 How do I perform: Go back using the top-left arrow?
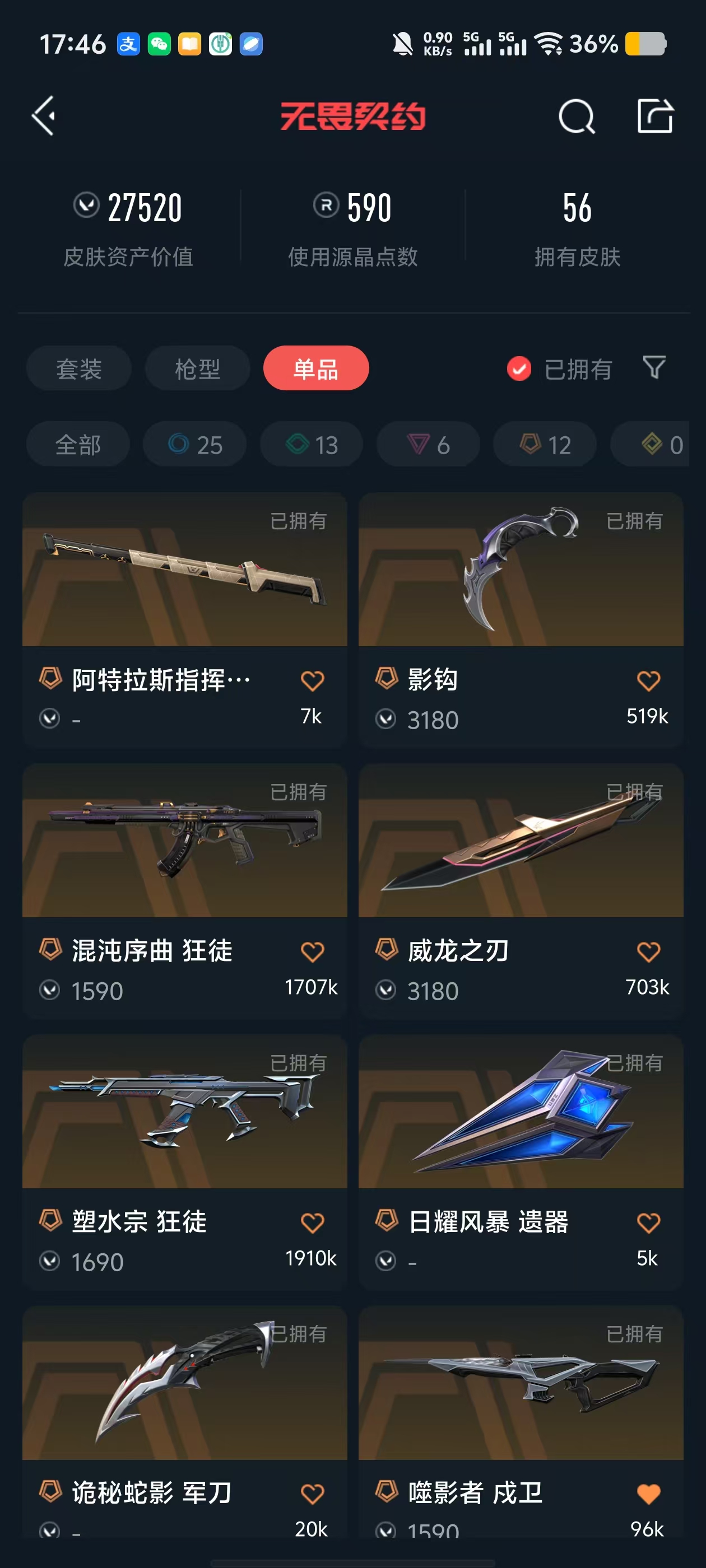[44, 116]
